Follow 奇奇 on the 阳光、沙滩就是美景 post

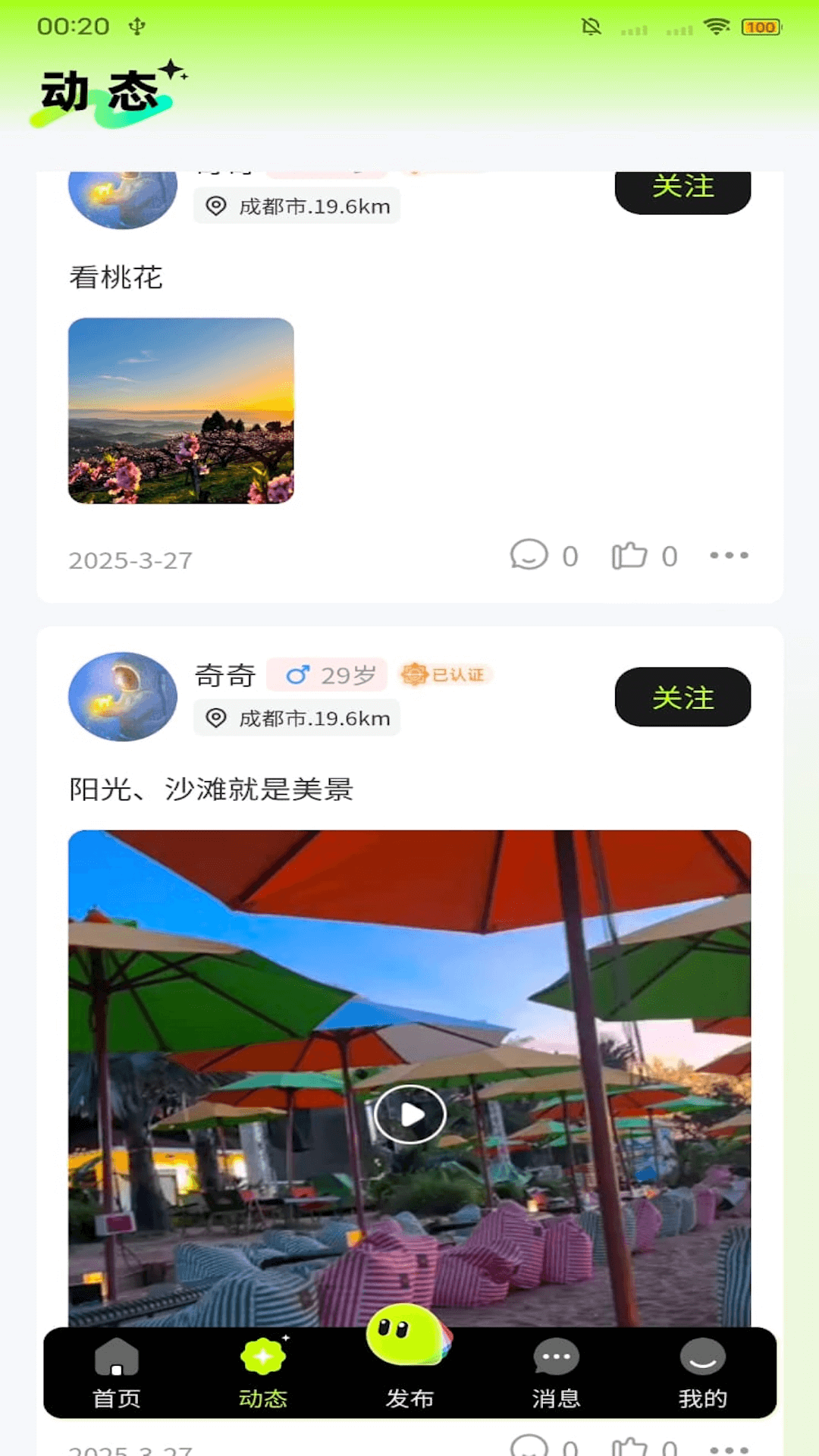coord(682,697)
